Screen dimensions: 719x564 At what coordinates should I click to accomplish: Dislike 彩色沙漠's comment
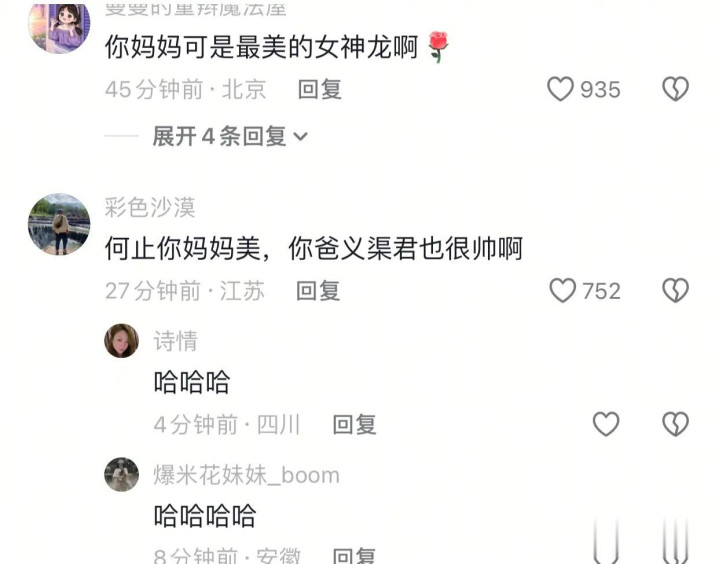675,291
